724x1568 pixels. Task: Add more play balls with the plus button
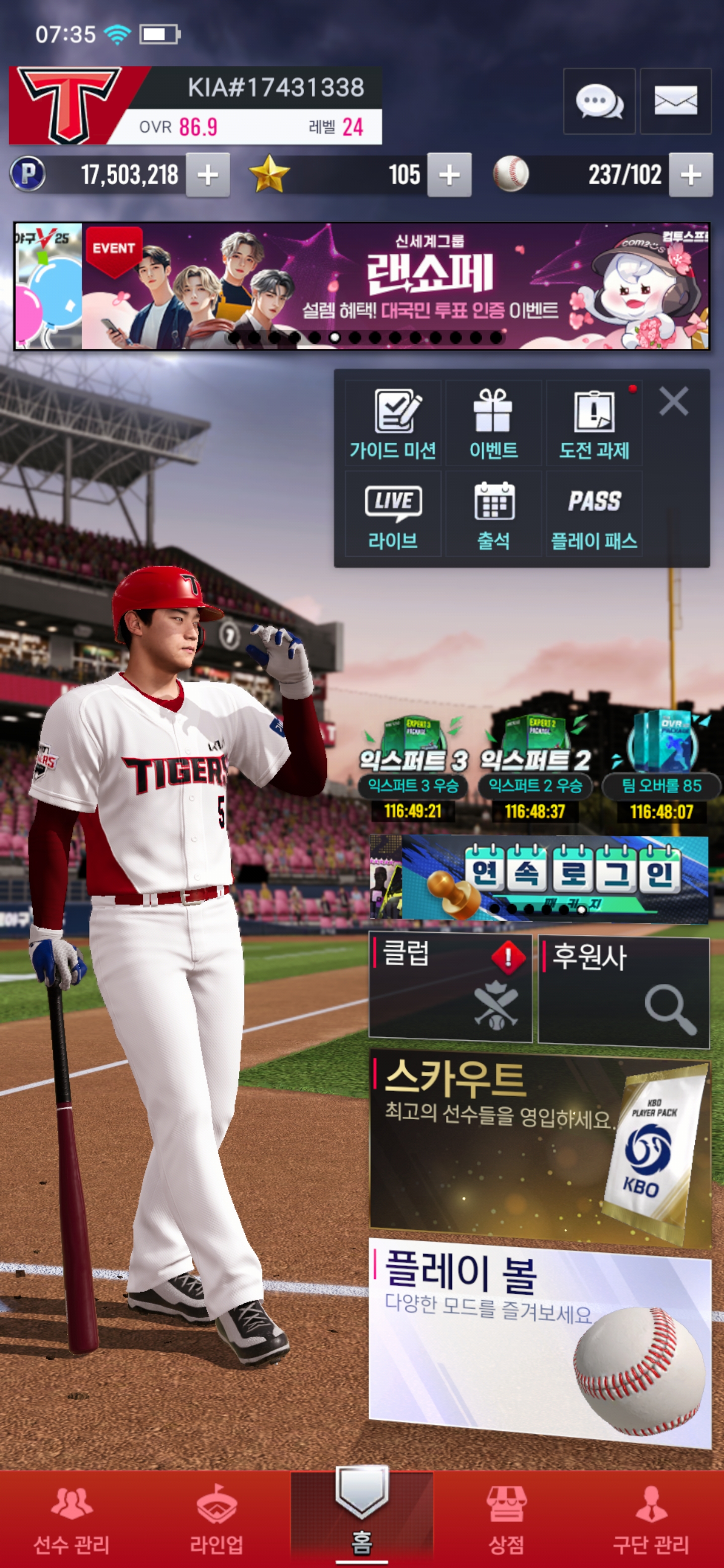[690, 175]
